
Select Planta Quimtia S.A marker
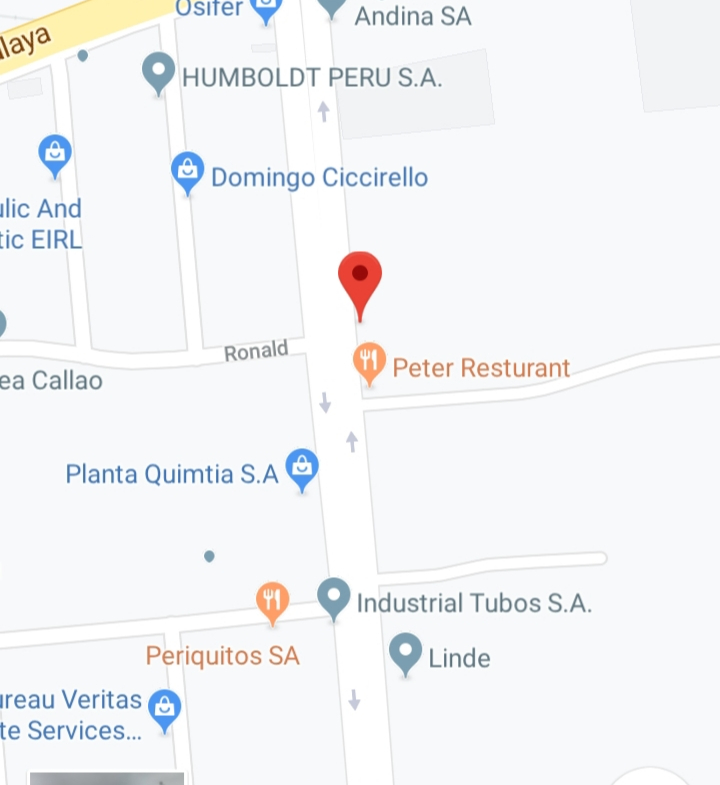coord(302,468)
